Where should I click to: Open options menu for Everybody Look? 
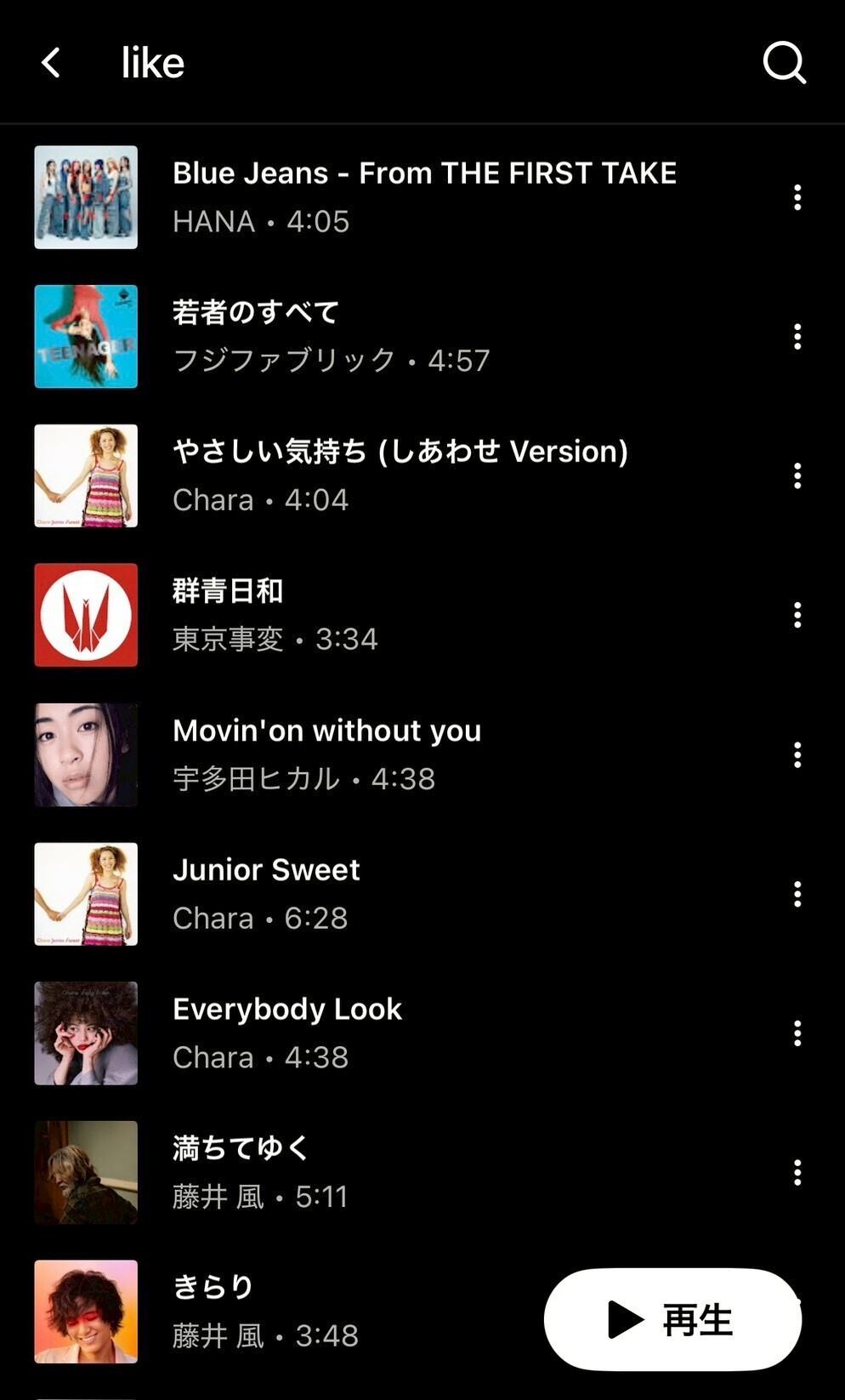click(x=797, y=1033)
